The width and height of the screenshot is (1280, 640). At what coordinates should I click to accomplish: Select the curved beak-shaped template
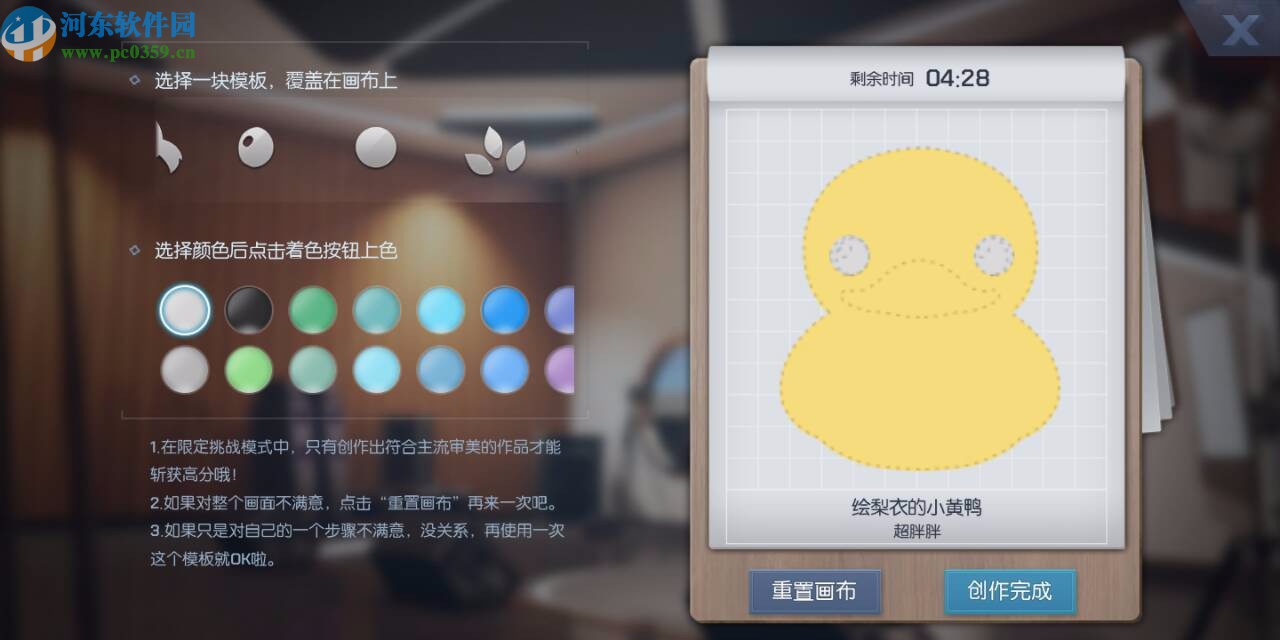click(x=169, y=147)
